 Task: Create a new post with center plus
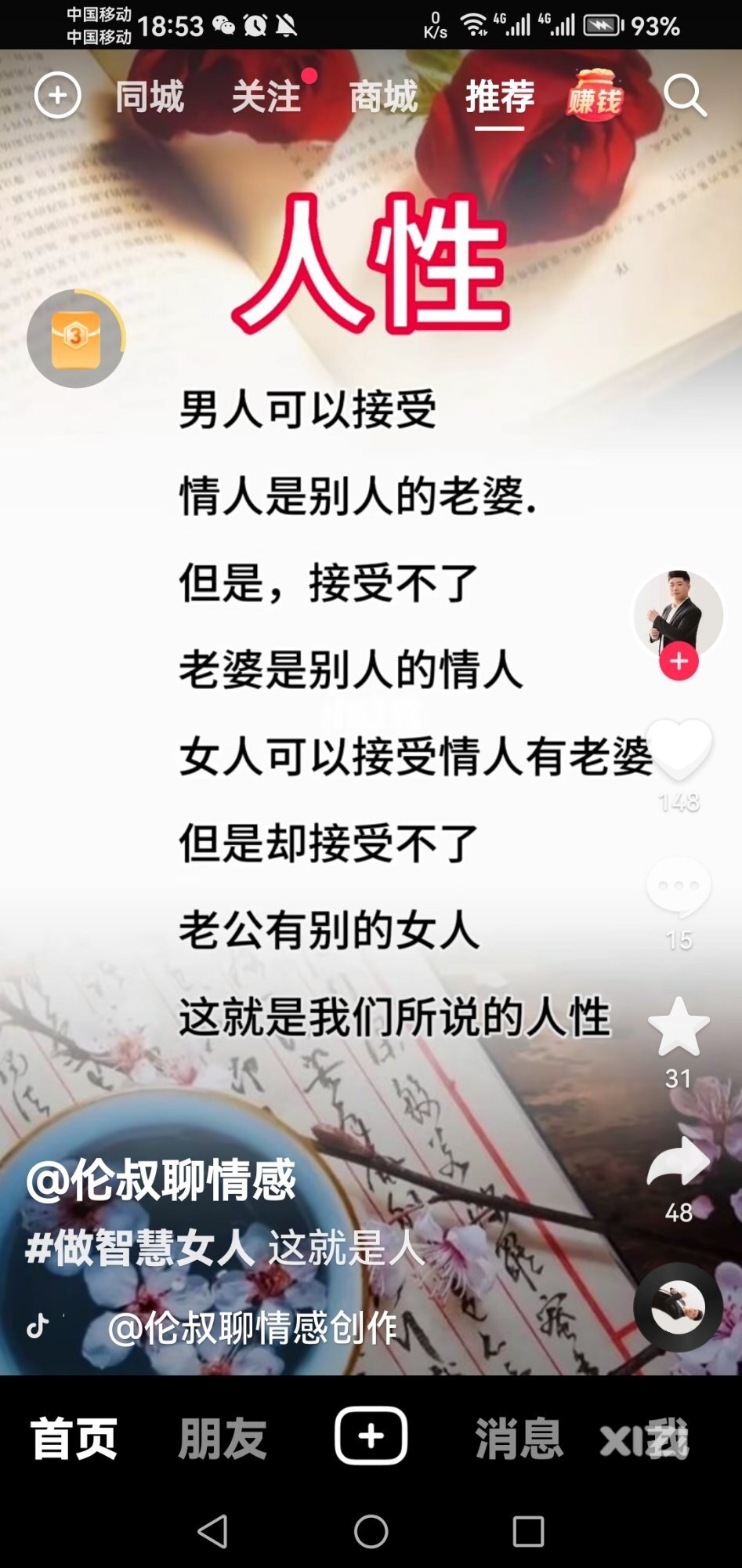click(x=371, y=1436)
